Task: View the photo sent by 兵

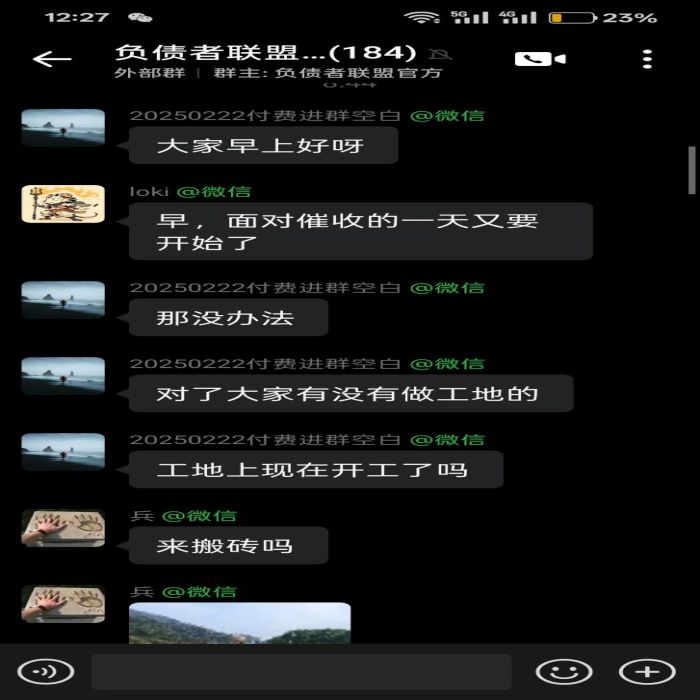Action: (x=240, y=623)
